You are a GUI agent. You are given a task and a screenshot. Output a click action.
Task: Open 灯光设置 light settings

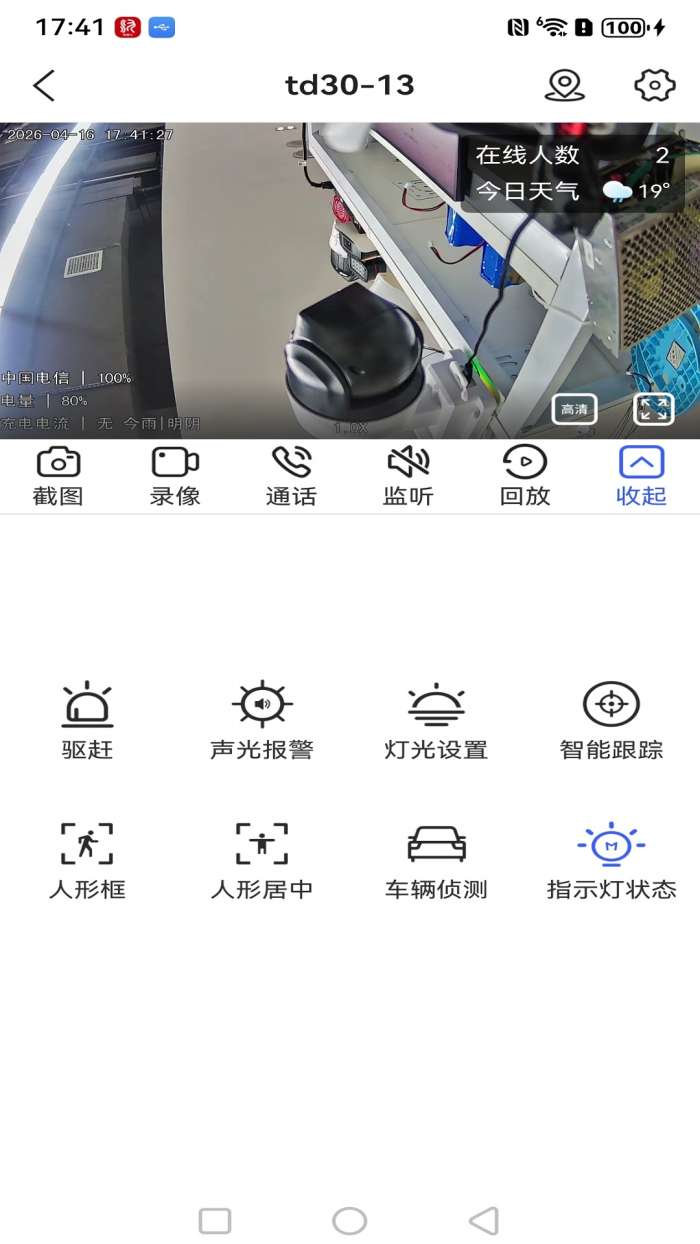[x=436, y=720]
